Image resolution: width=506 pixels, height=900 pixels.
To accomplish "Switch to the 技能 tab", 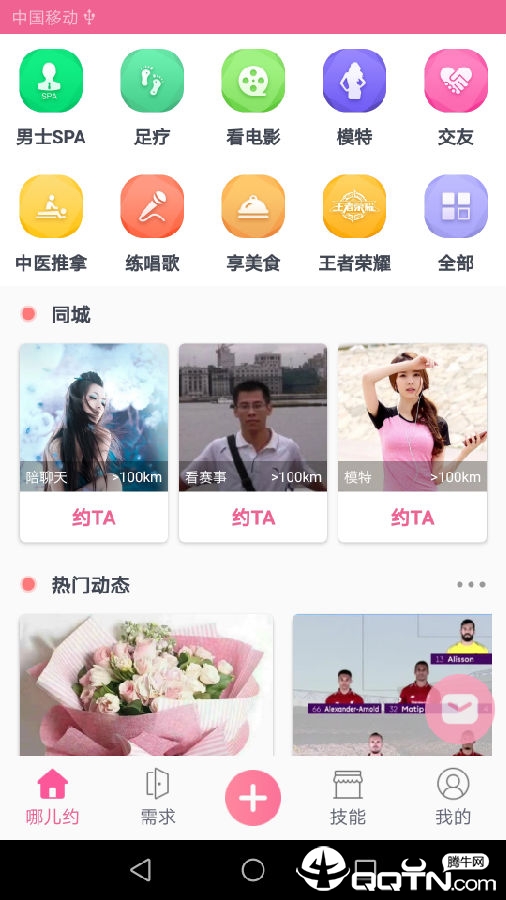I will [348, 797].
